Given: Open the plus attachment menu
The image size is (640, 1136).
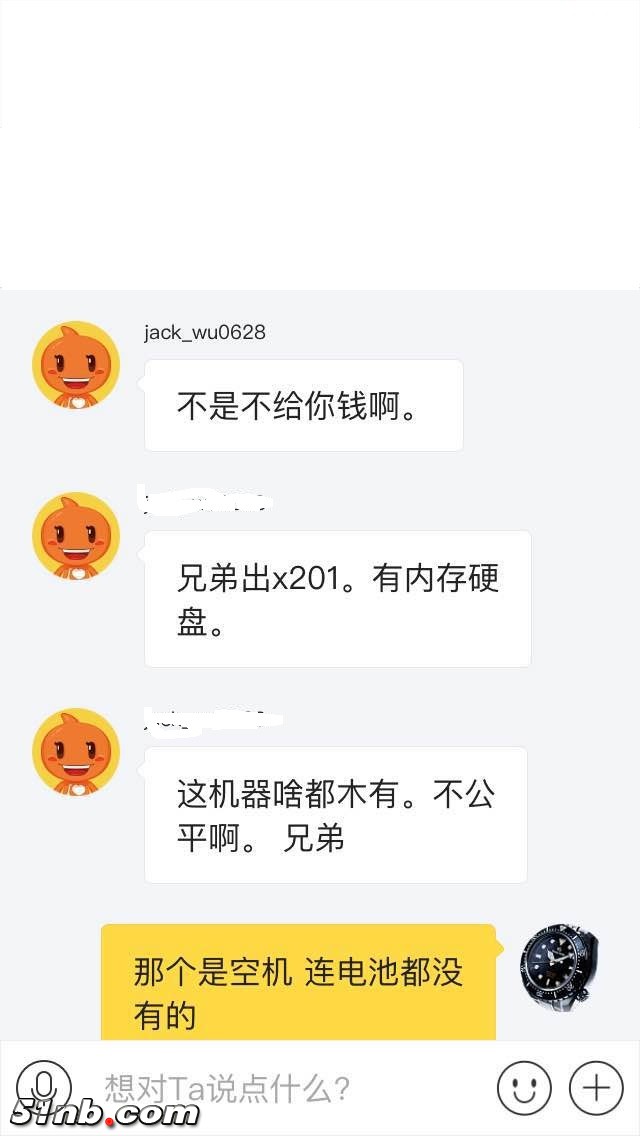Looking at the screenshot, I should click(596, 1087).
